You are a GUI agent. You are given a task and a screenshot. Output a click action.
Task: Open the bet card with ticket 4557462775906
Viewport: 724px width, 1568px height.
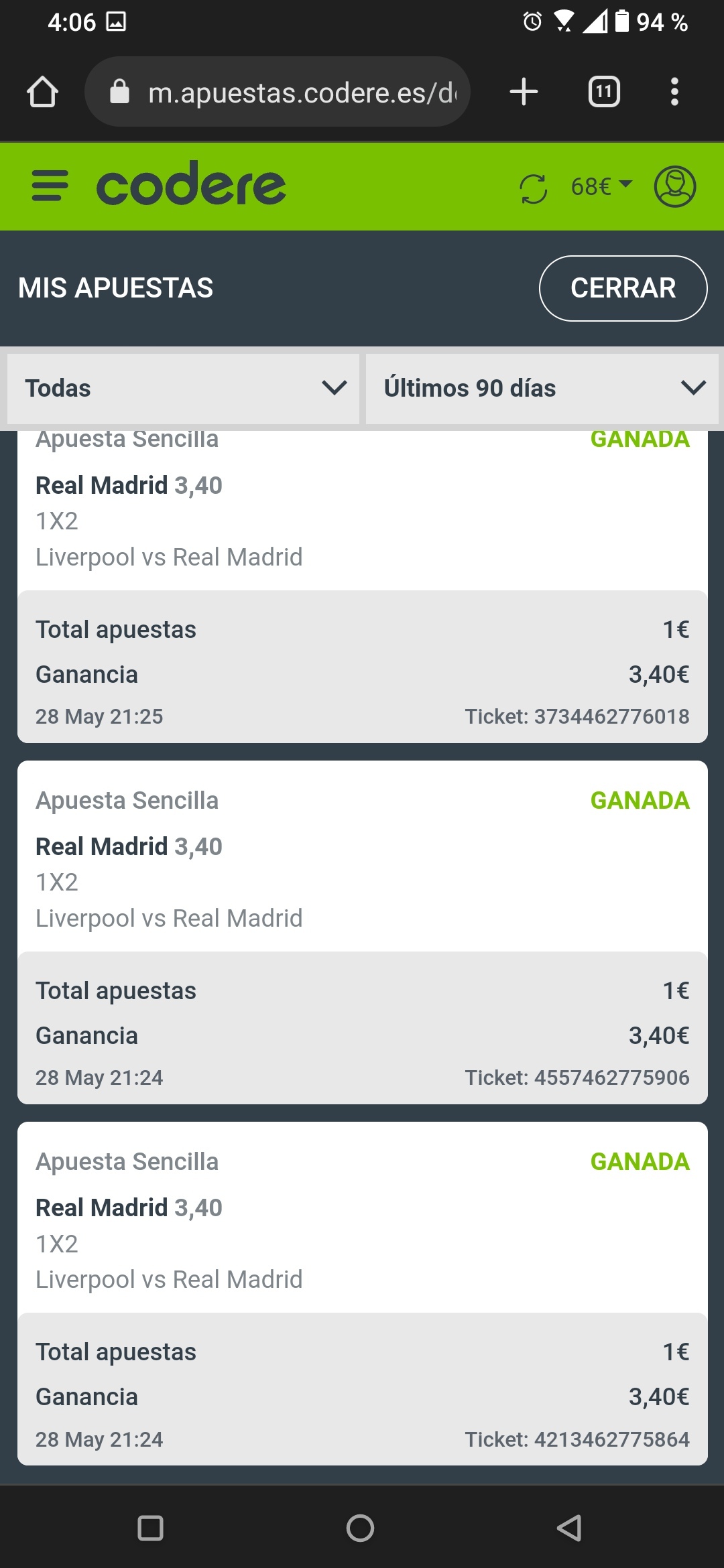pos(363,932)
